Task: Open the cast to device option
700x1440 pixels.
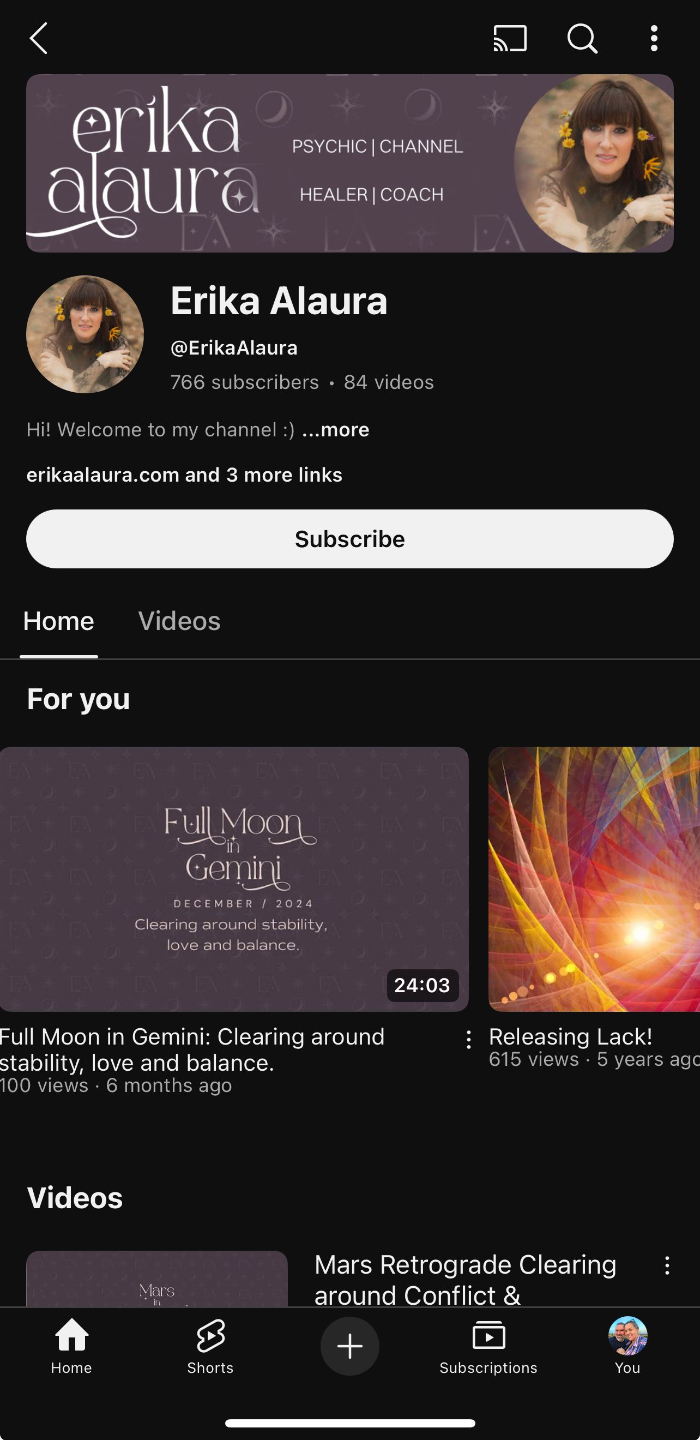Action: (x=510, y=39)
